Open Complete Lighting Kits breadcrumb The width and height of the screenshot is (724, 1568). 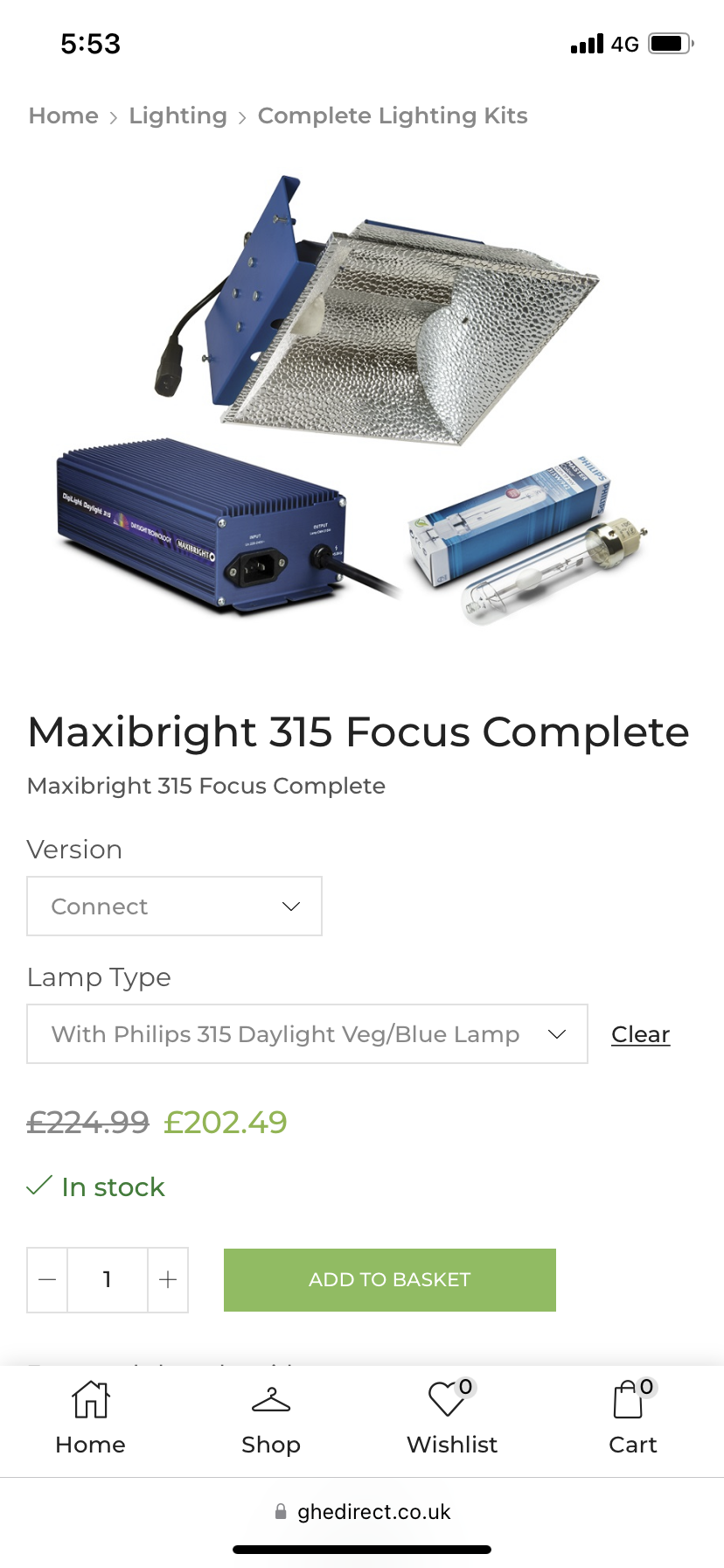pos(393,116)
